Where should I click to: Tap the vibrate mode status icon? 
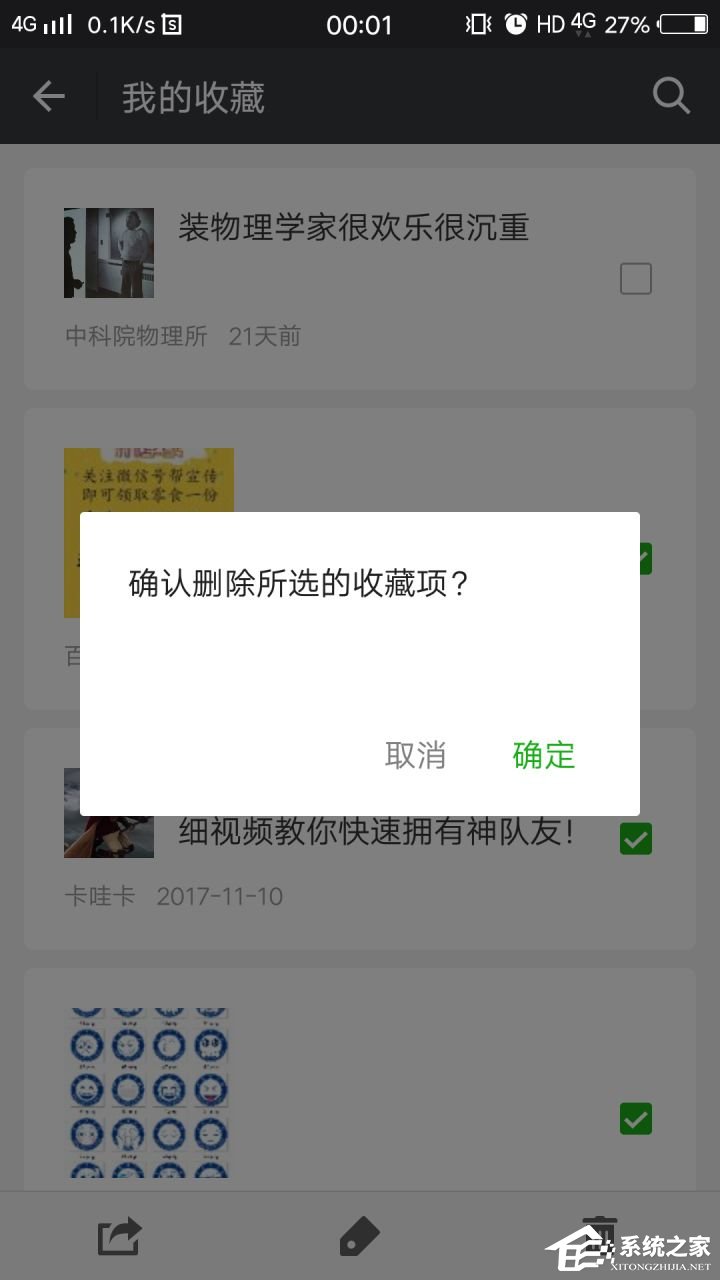coord(476,25)
